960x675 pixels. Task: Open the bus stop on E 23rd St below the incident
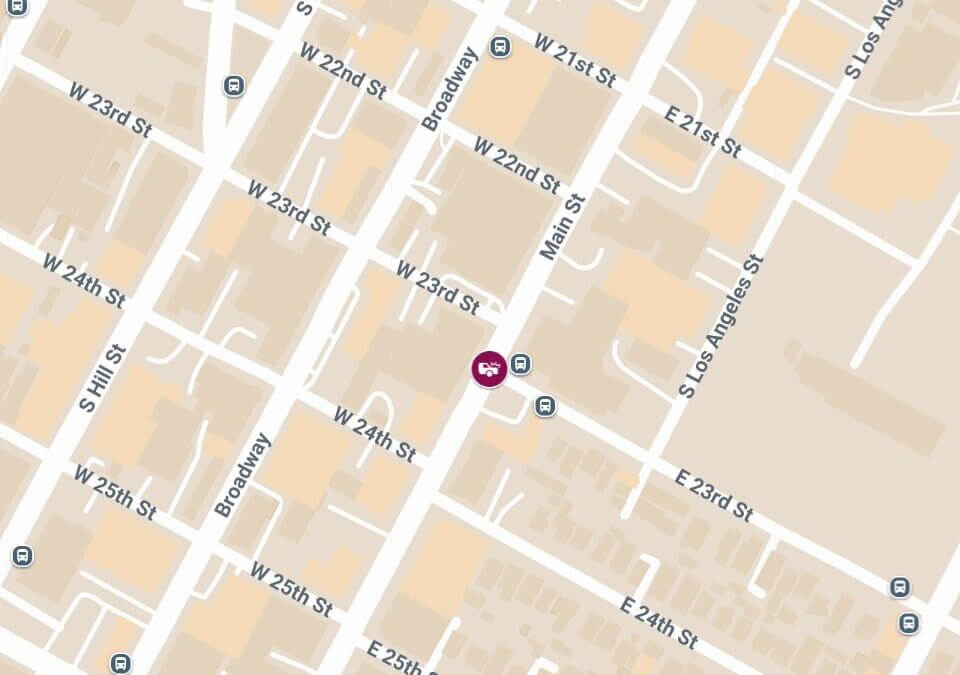tap(545, 406)
